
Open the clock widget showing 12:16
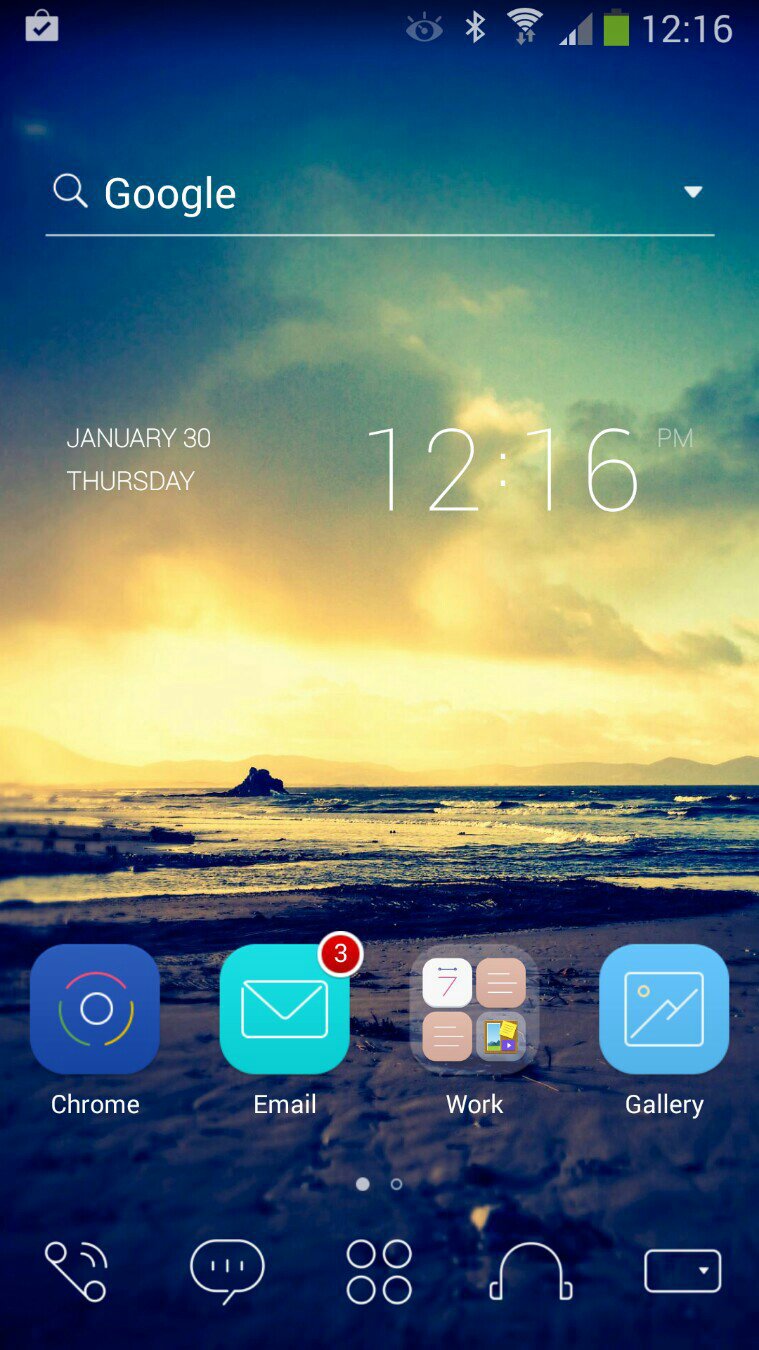click(502, 469)
